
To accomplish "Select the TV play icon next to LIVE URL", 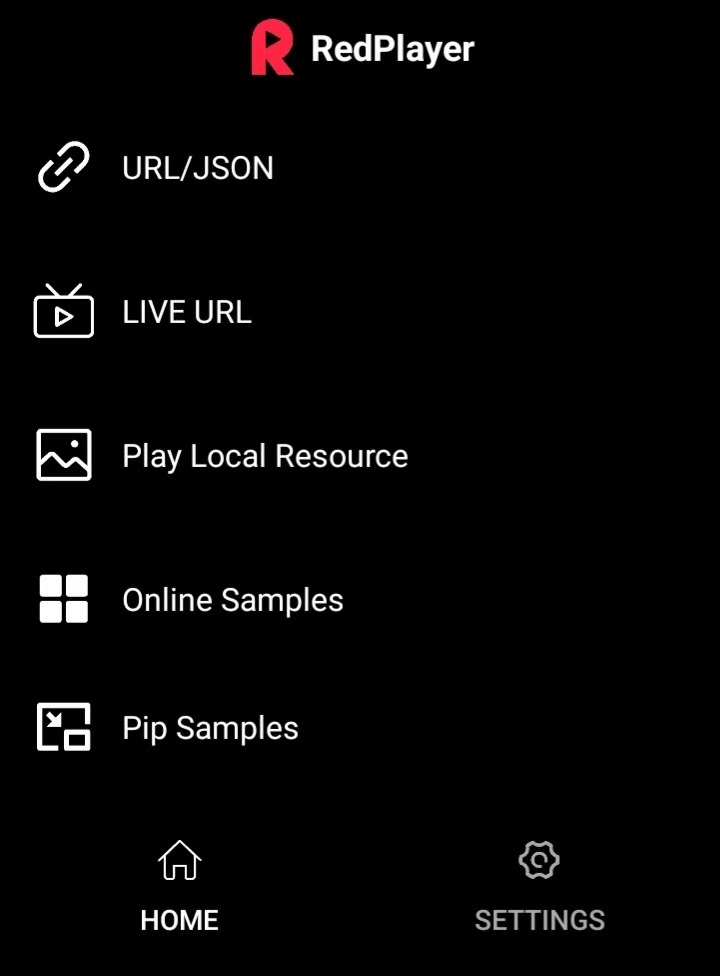I will click(63, 311).
